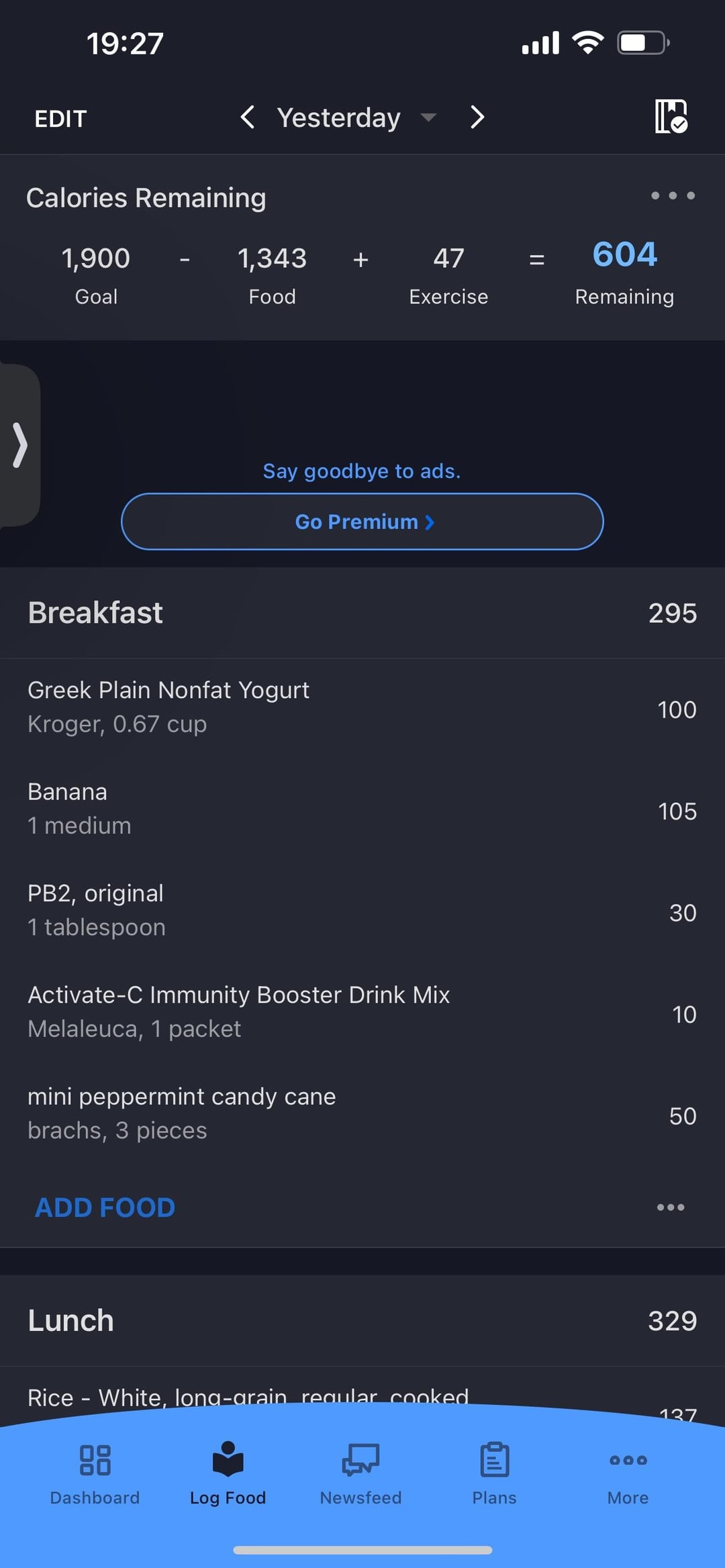Tap EDIT in the top bar
This screenshot has width=725, height=1568.
60,119
